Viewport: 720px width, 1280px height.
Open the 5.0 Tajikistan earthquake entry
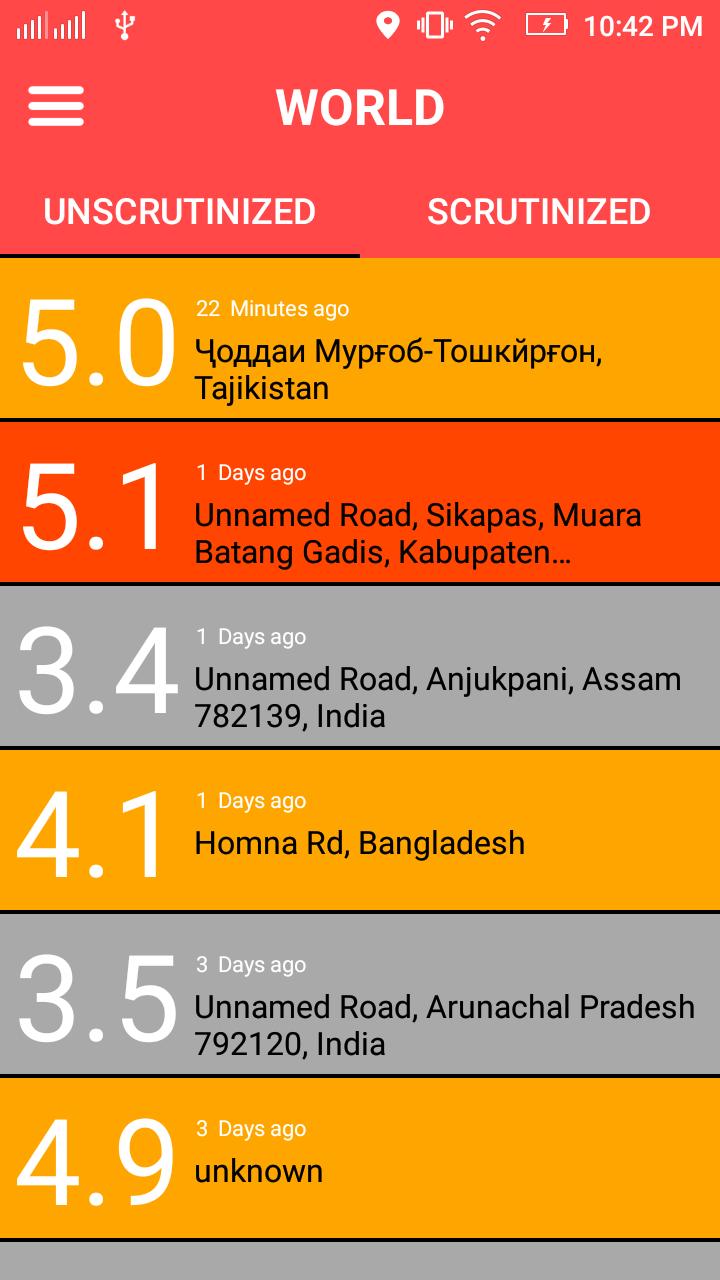point(360,340)
